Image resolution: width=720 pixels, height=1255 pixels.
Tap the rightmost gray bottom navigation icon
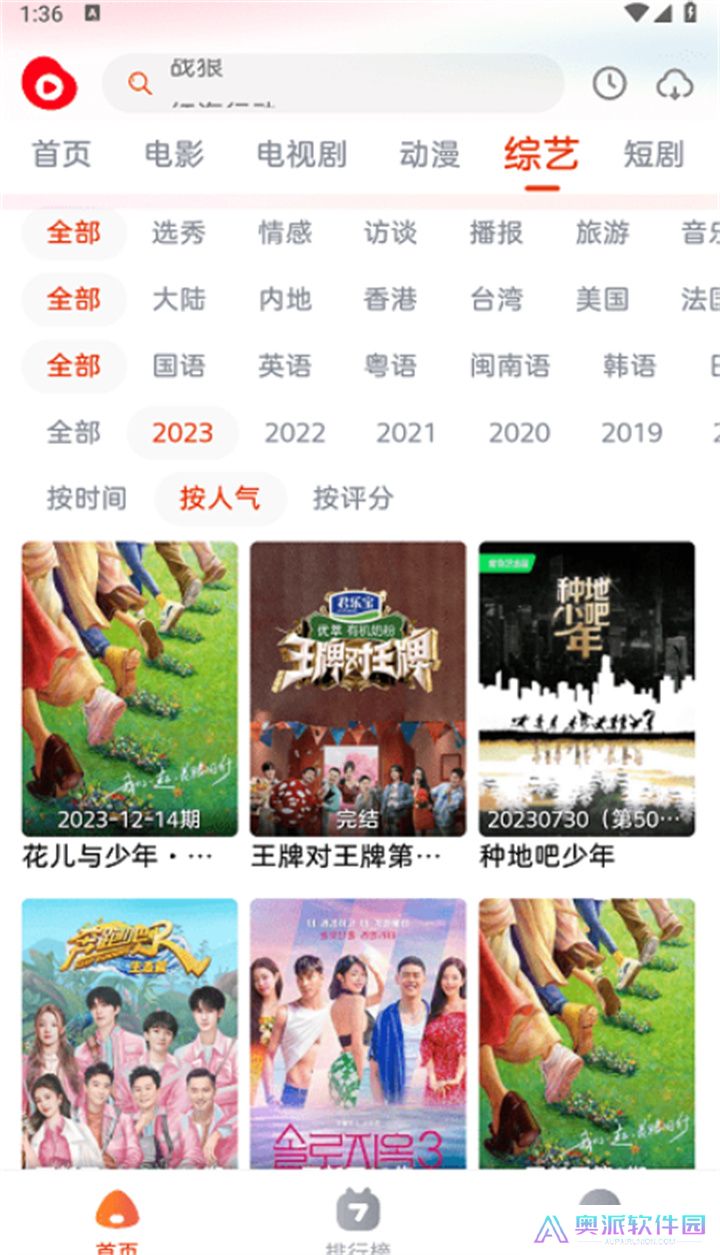[598, 1209]
